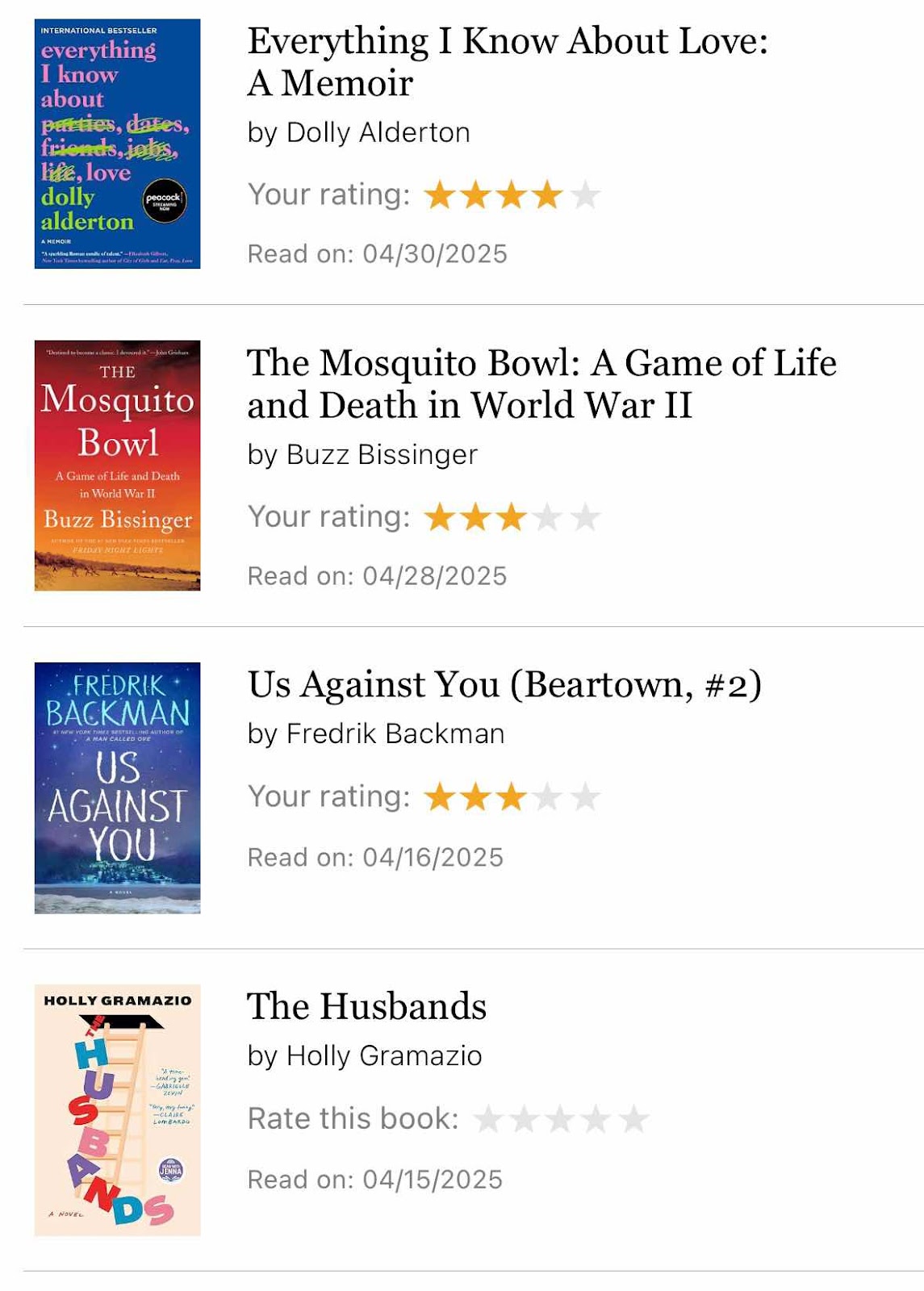This screenshot has width=924, height=1291.
Task: Open Everything I Know About Love cover
Action: coord(117,144)
